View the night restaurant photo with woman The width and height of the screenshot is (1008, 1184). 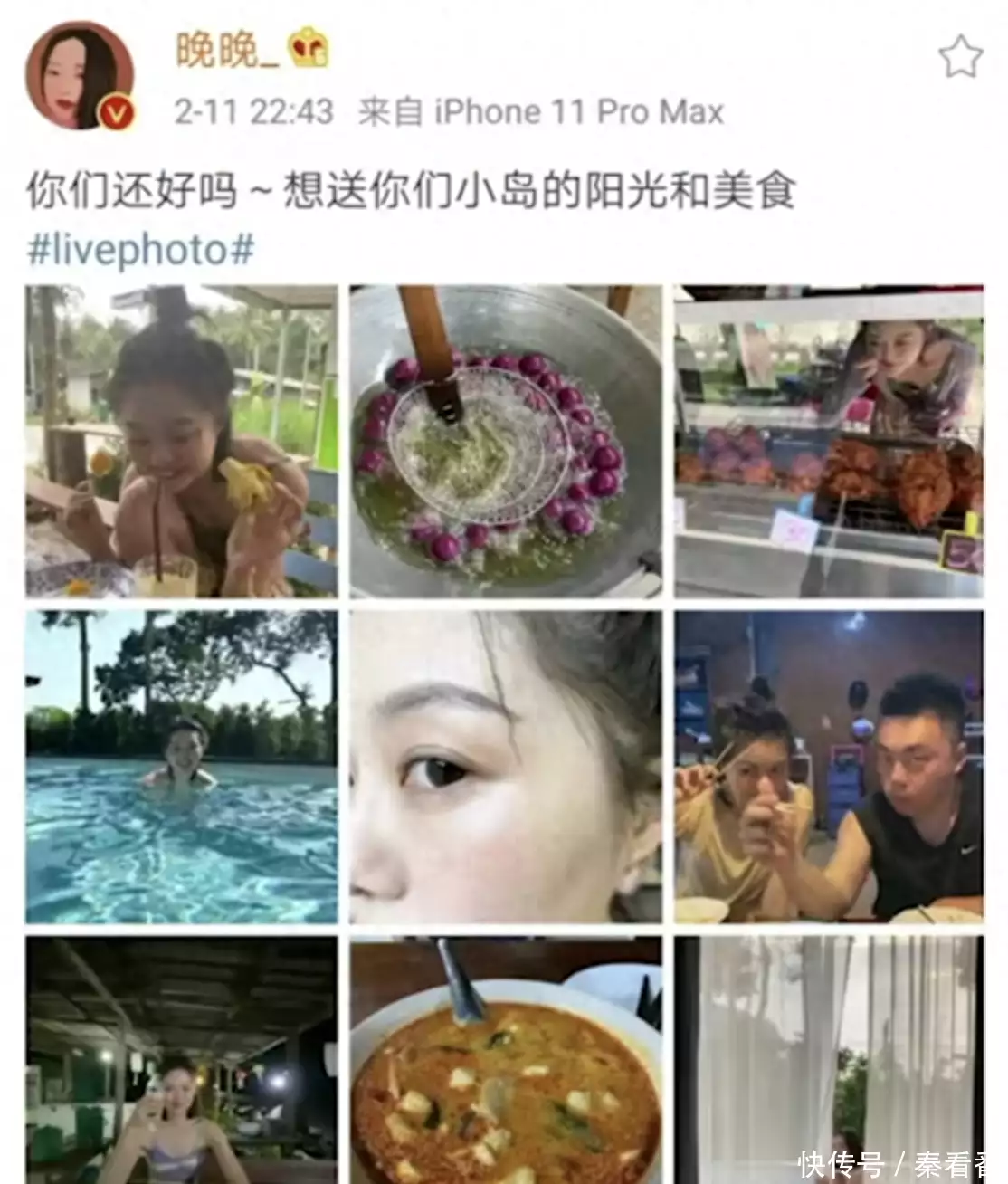[181, 1059]
